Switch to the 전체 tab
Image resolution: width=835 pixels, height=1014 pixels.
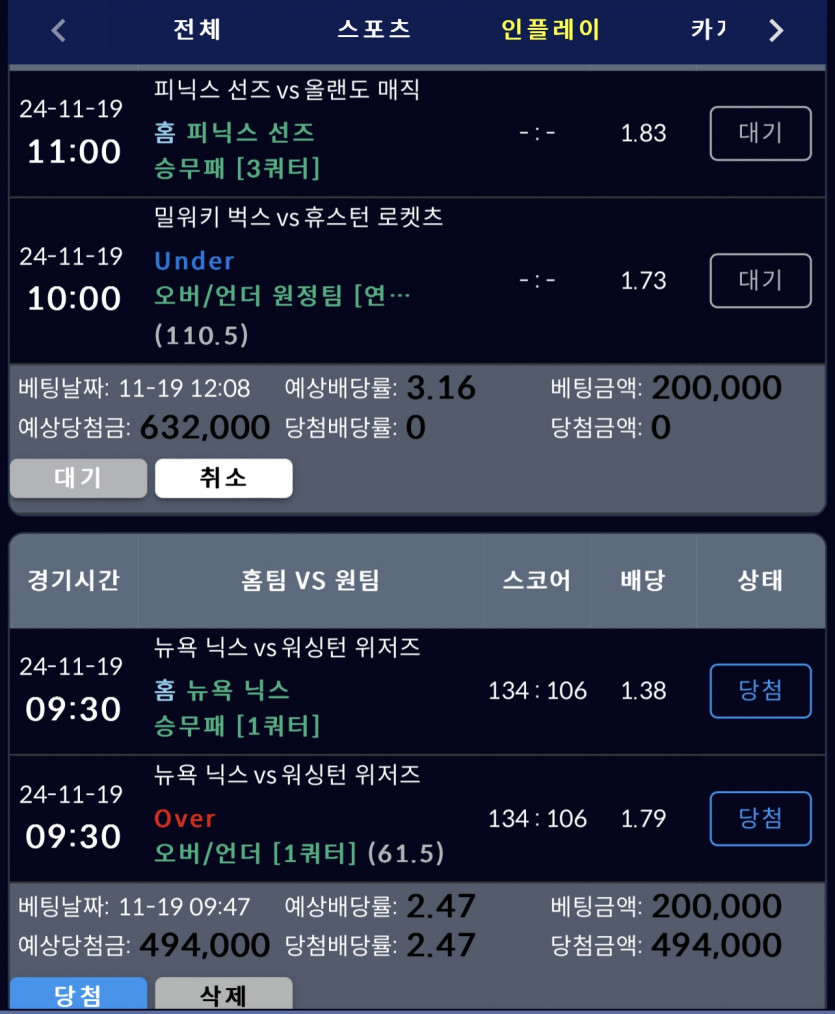click(x=197, y=30)
